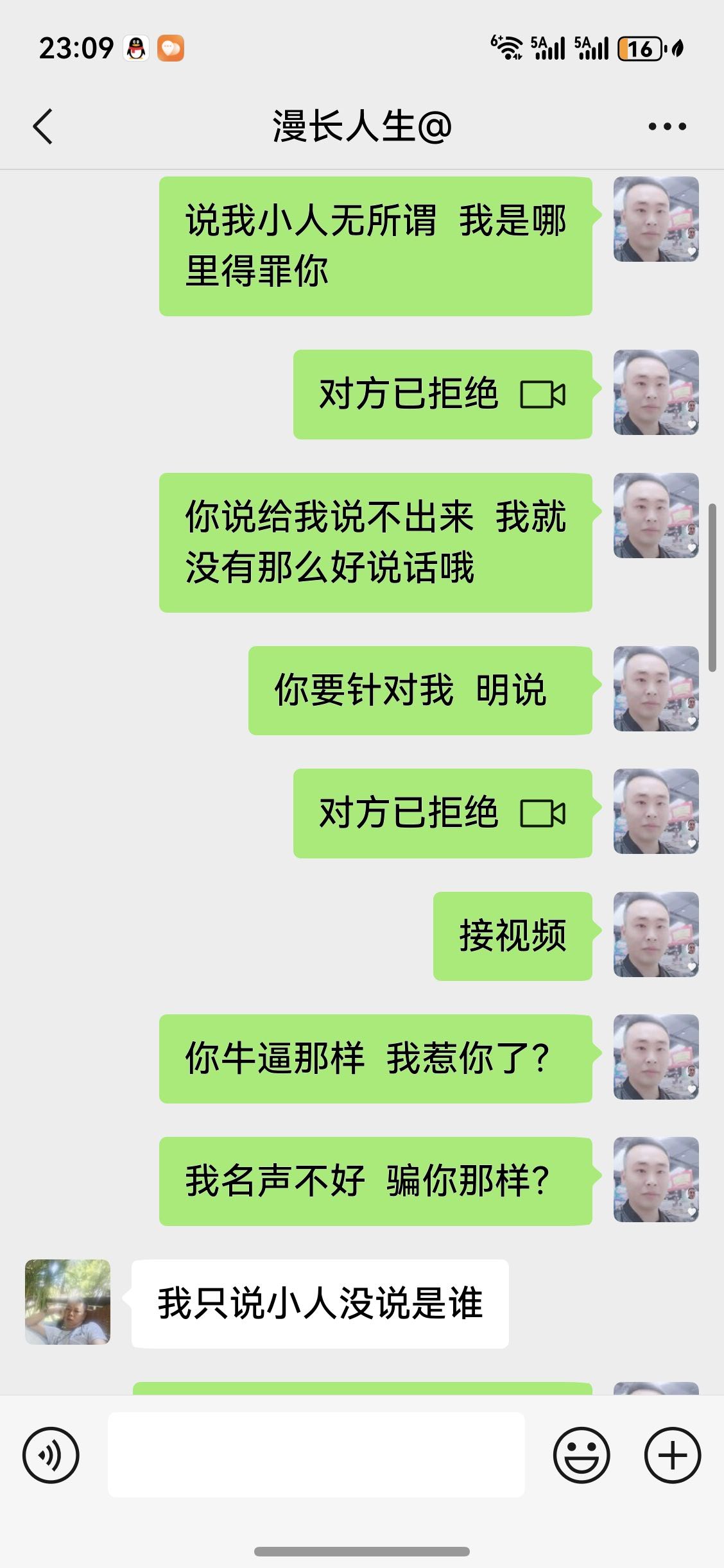Tap the message bubble '你要针对我 明说'
Viewport: 724px width, 1568px height.
(420, 690)
